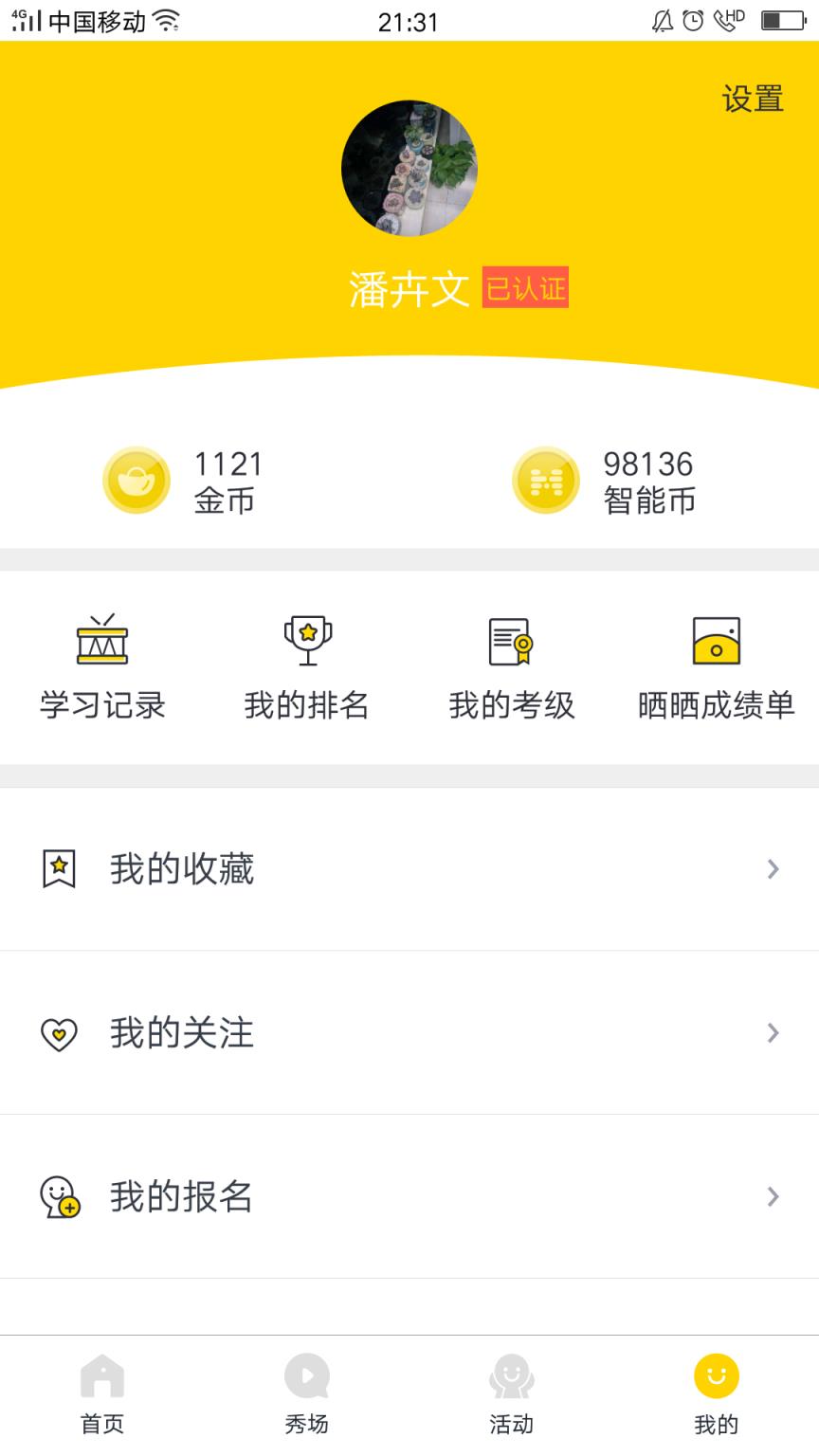Tap the 晒晒成绩单 report card icon
Viewport: 819px width, 1456px height.
tap(717, 640)
